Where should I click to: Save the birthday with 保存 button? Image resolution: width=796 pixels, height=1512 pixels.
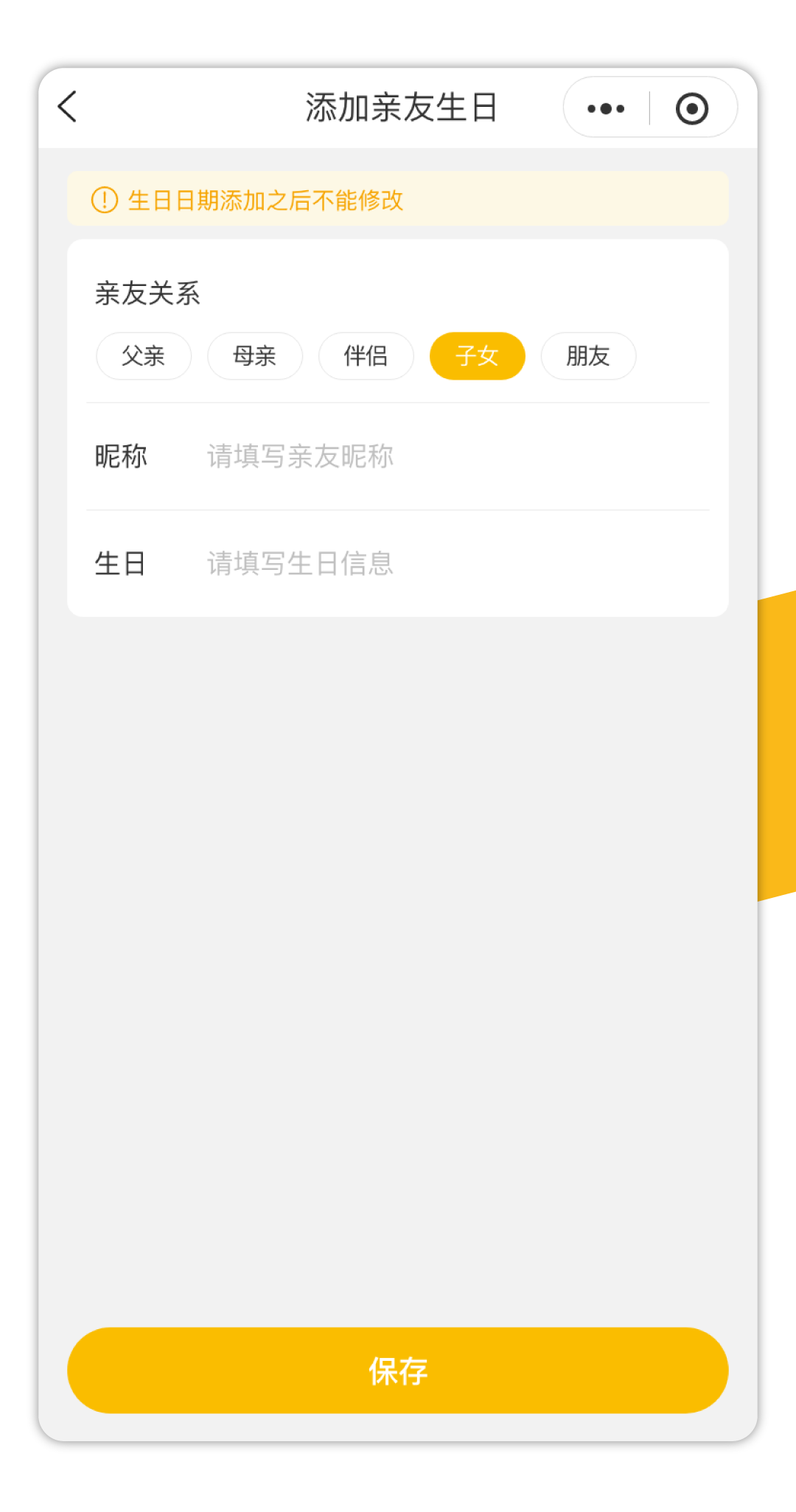click(398, 1370)
